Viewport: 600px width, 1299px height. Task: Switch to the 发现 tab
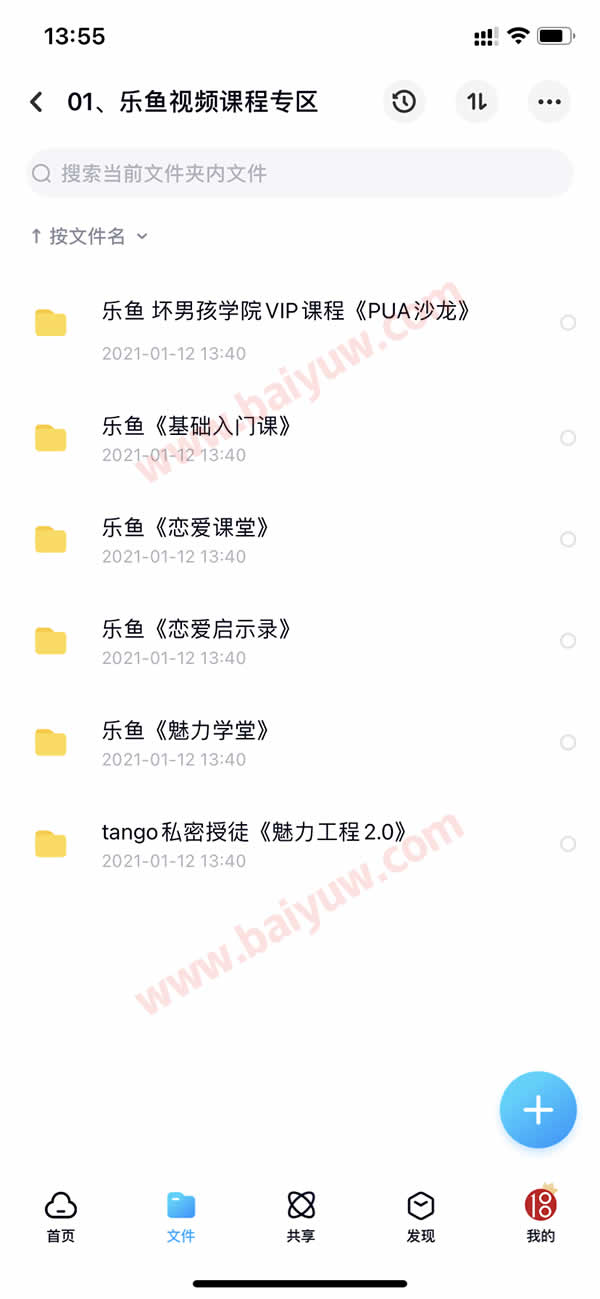point(421,1216)
